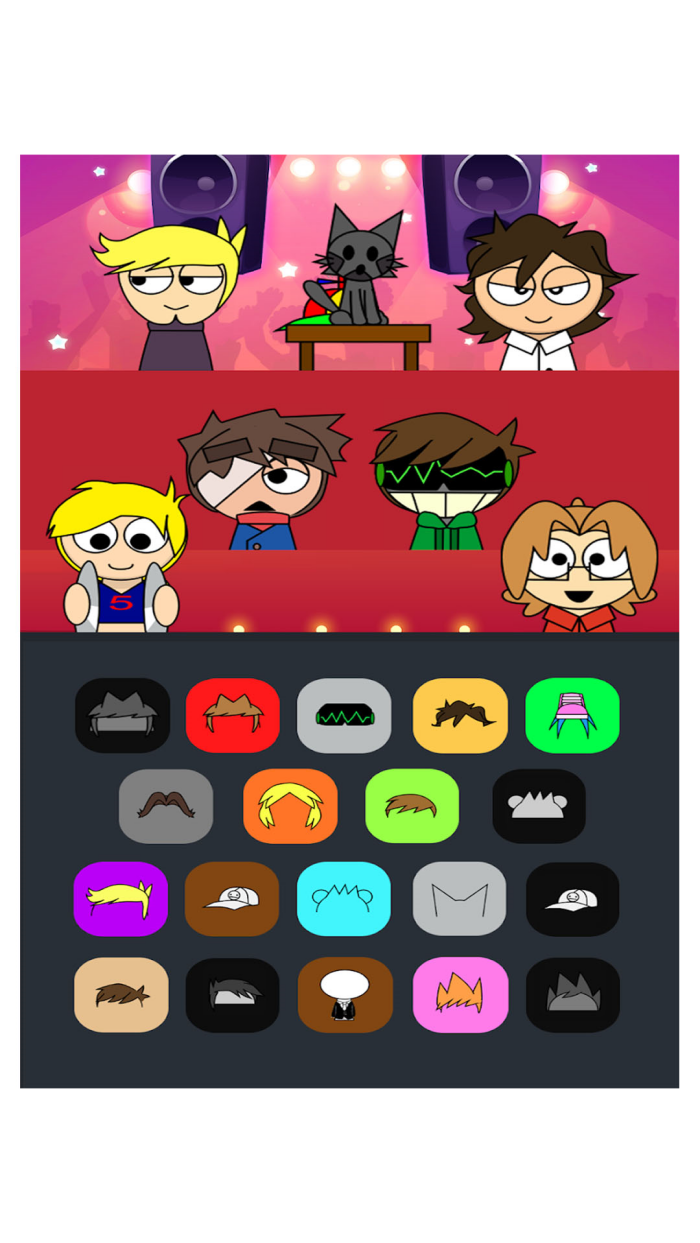Pick the brown mustache icon
Image resolution: width=700 pixels, height=1243 pixels.
[166, 806]
